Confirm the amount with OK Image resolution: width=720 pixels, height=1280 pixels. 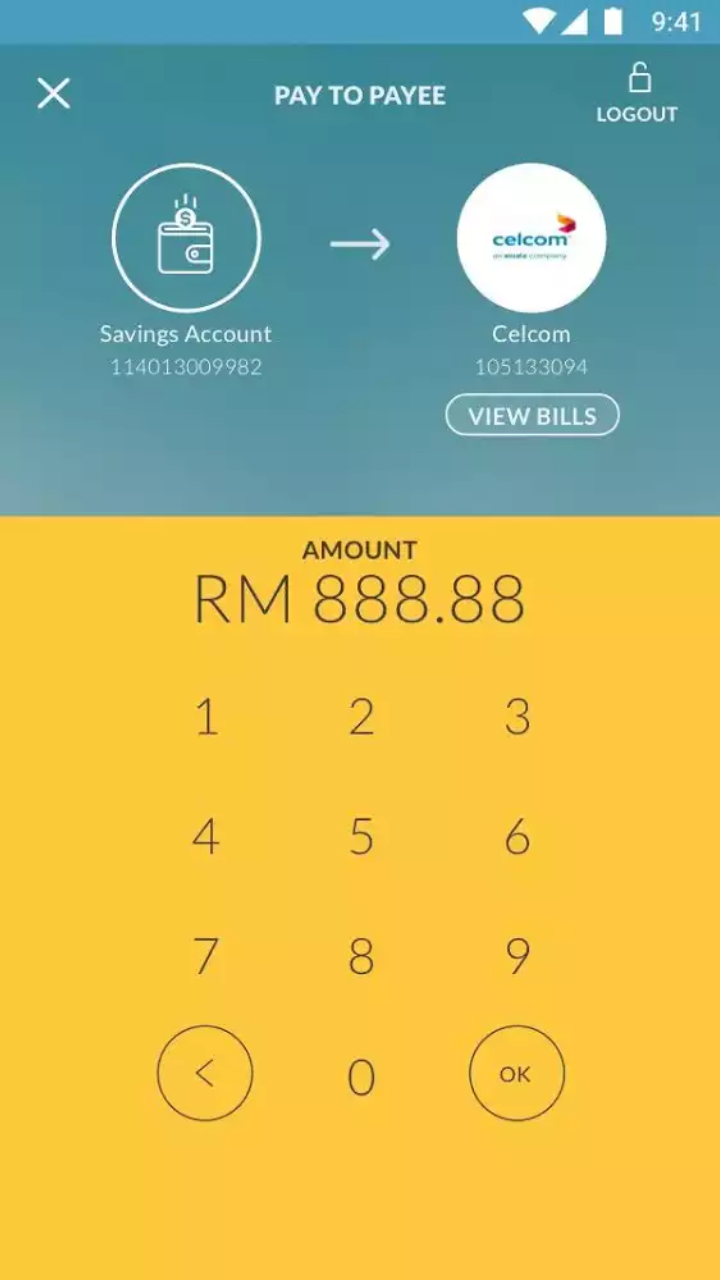516,1073
